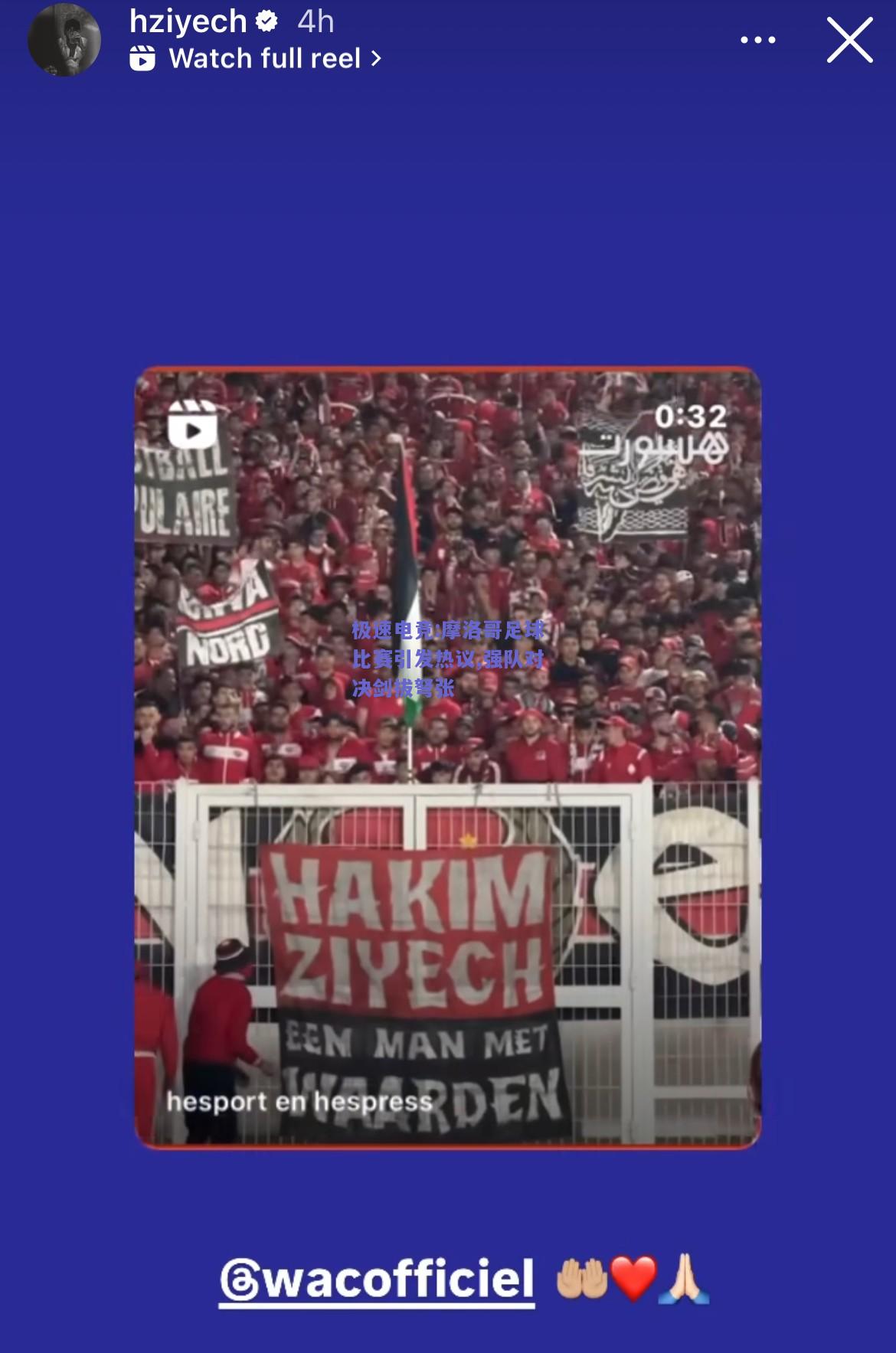The image size is (896, 1353).
Task: Open the shared reel preview
Action: click(x=447, y=758)
